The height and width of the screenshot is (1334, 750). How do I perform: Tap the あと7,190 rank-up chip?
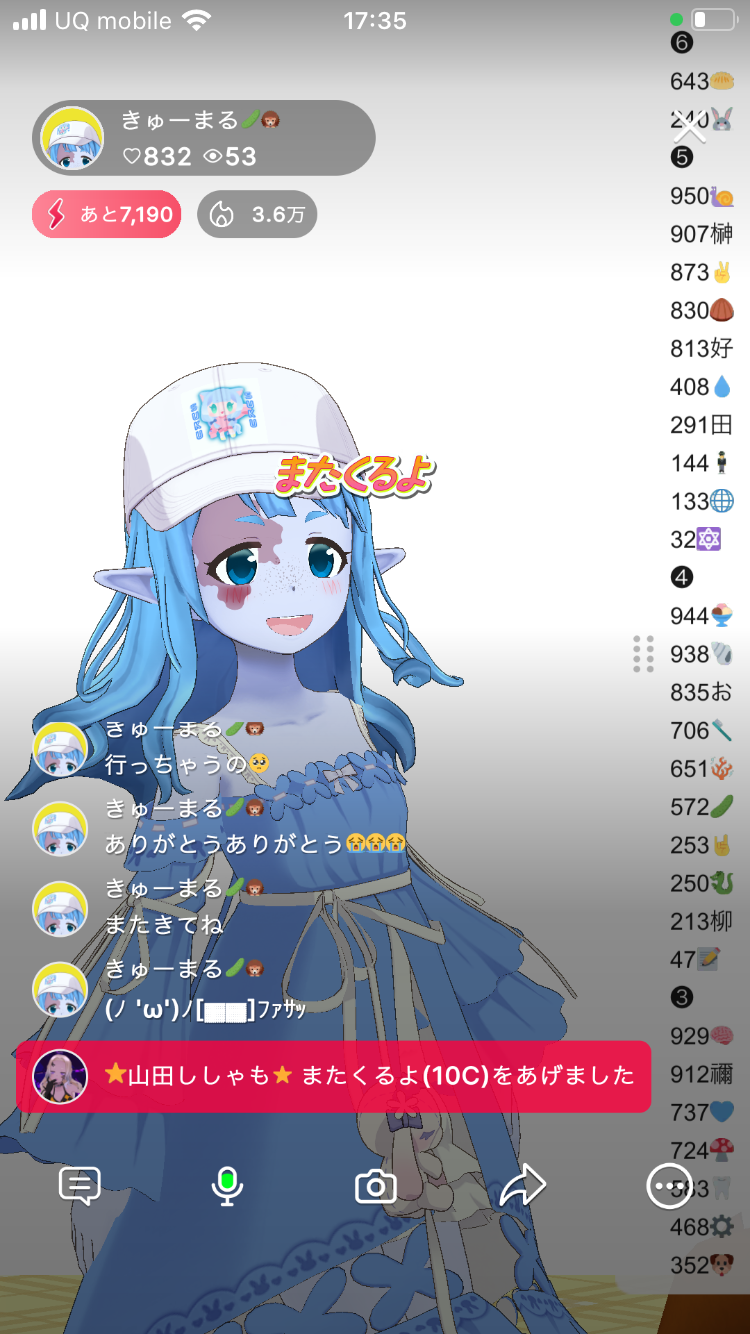tap(107, 214)
